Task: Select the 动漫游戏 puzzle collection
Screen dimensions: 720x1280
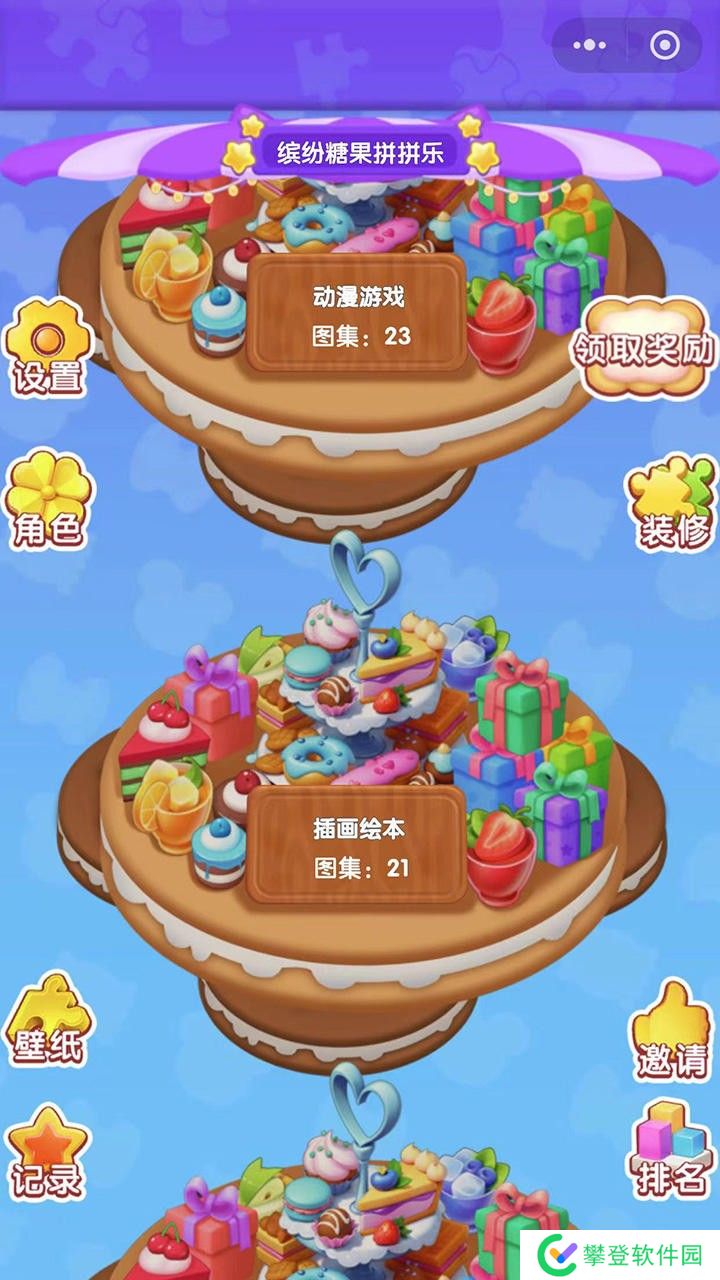Action: [x=357, y=314]
